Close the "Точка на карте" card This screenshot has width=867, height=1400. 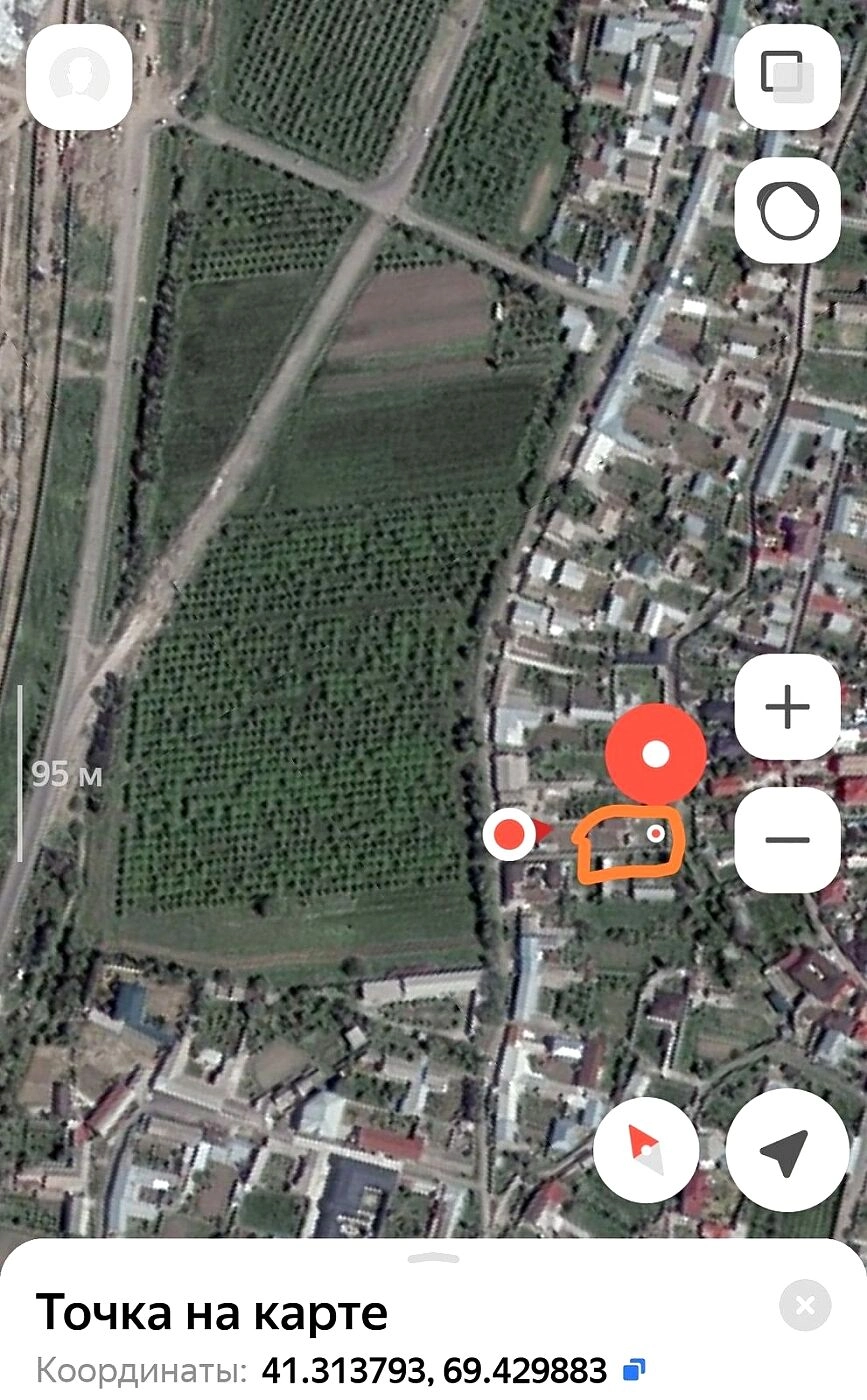(805, 1305)
